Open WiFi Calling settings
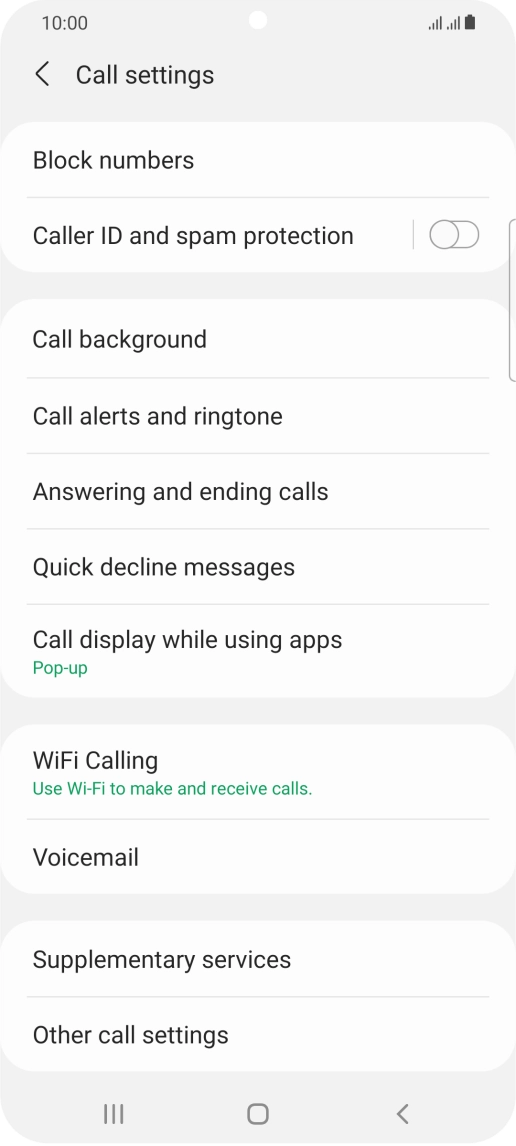Image resolution: width=516 pixels, height=1146 pixels. (x=258, y=772)
